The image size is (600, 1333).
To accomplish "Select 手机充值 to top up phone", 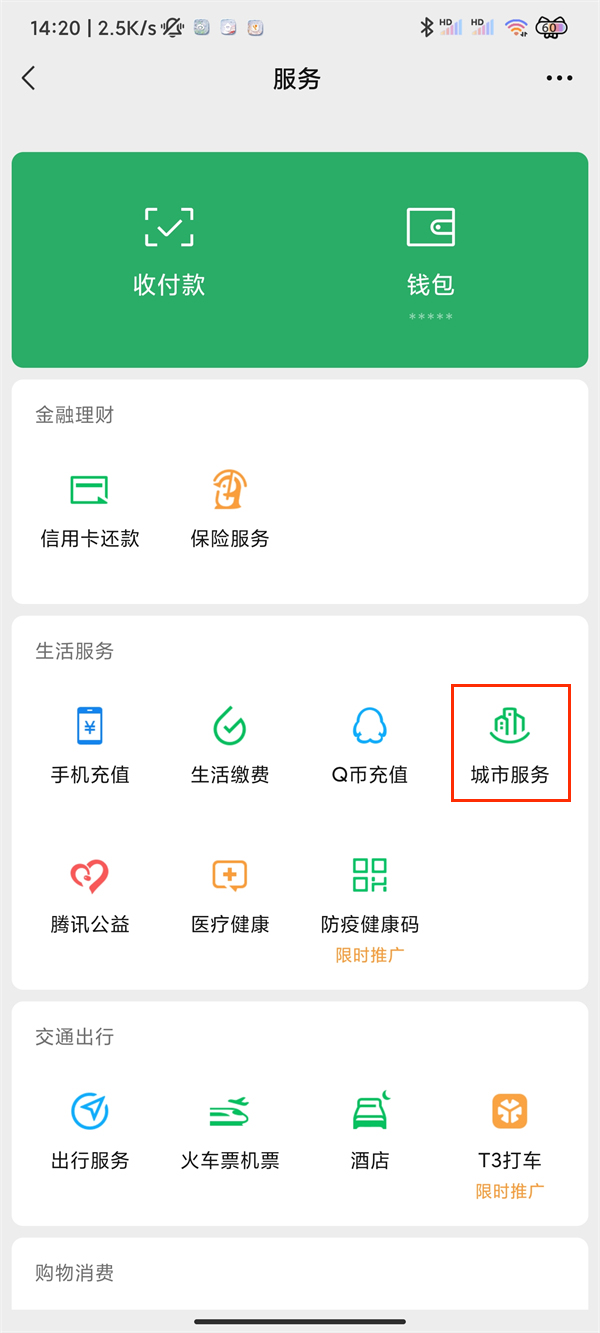I will click(x=90, y=745).
